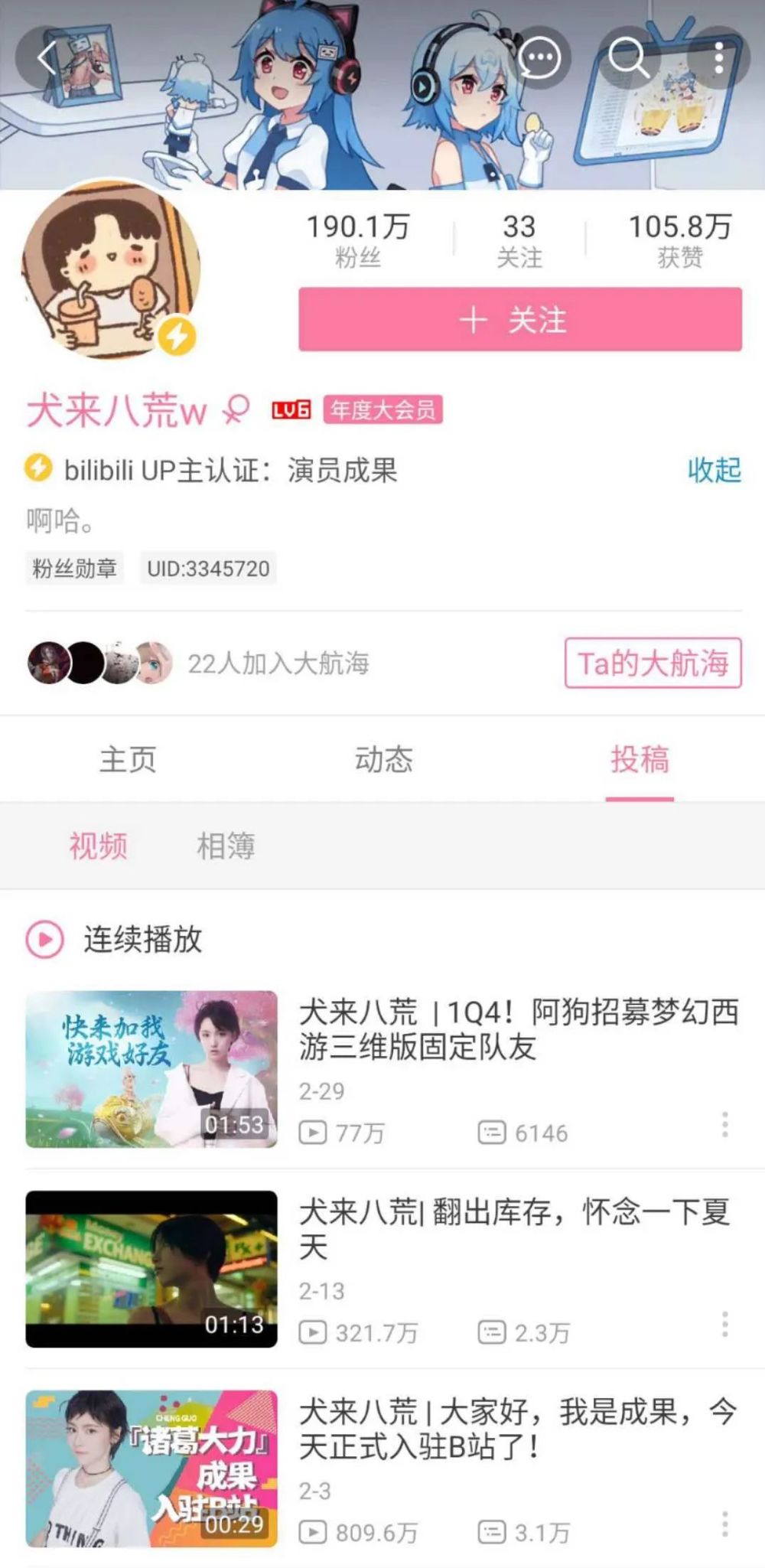Open the top overflow menu
The image size is (765, 1568).
(x=718, y=57)
